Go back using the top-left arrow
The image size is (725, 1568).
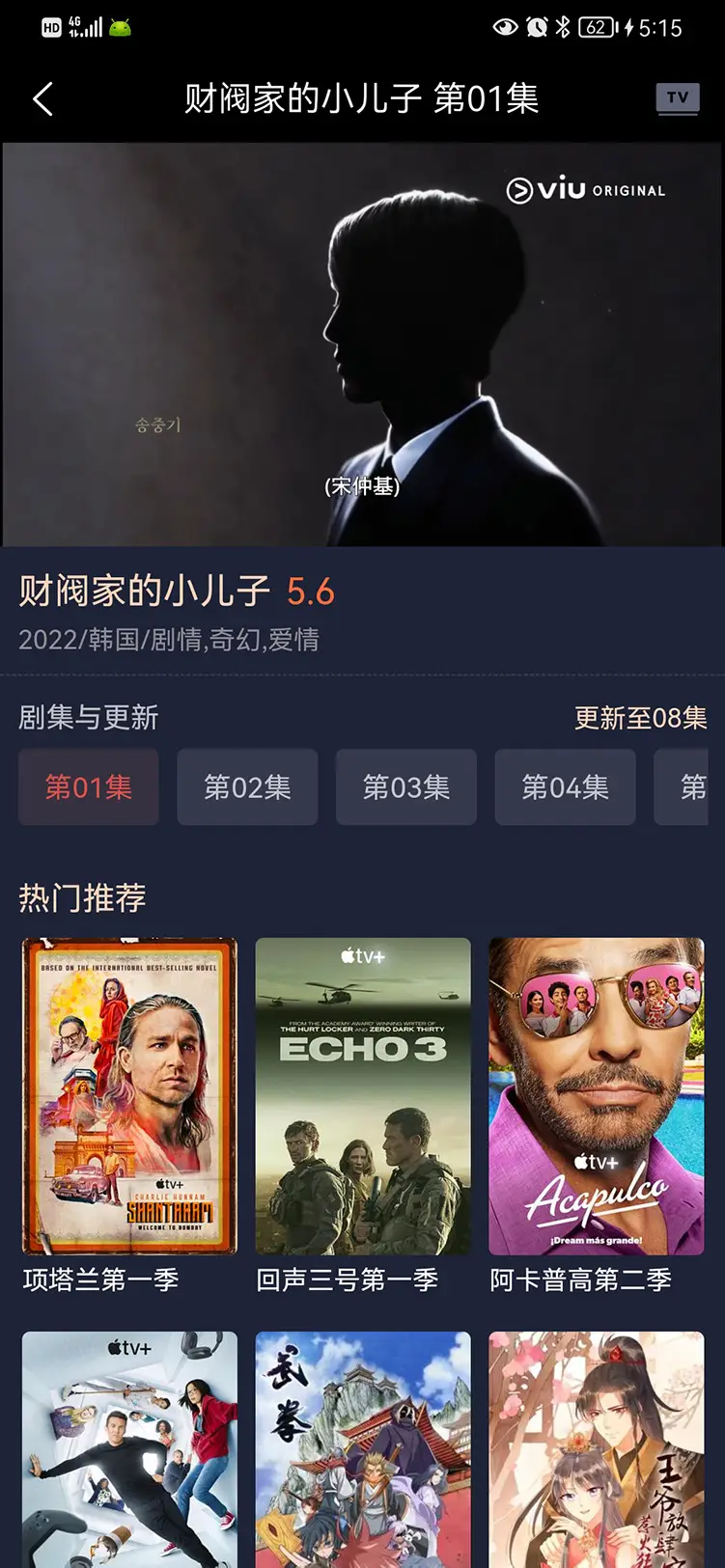[x=42, y=99]
